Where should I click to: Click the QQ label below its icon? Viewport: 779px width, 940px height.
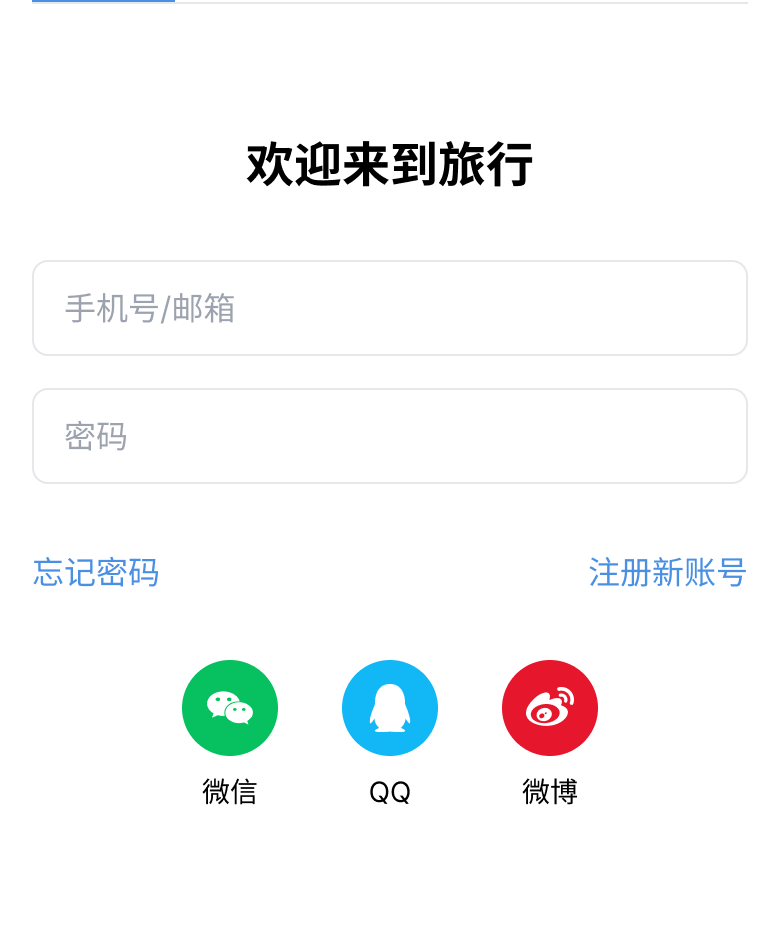tap(390, 791)
